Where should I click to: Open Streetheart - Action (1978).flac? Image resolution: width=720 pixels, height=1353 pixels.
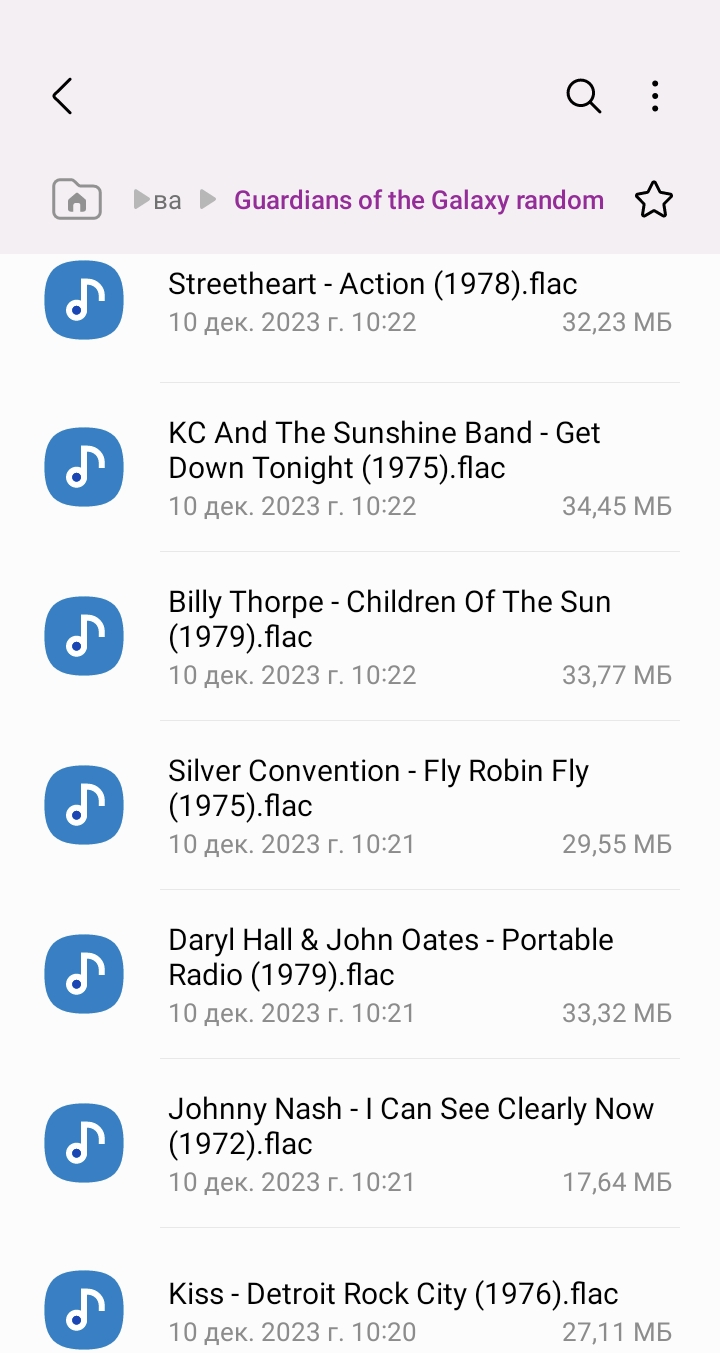click(x=372, y=301)
